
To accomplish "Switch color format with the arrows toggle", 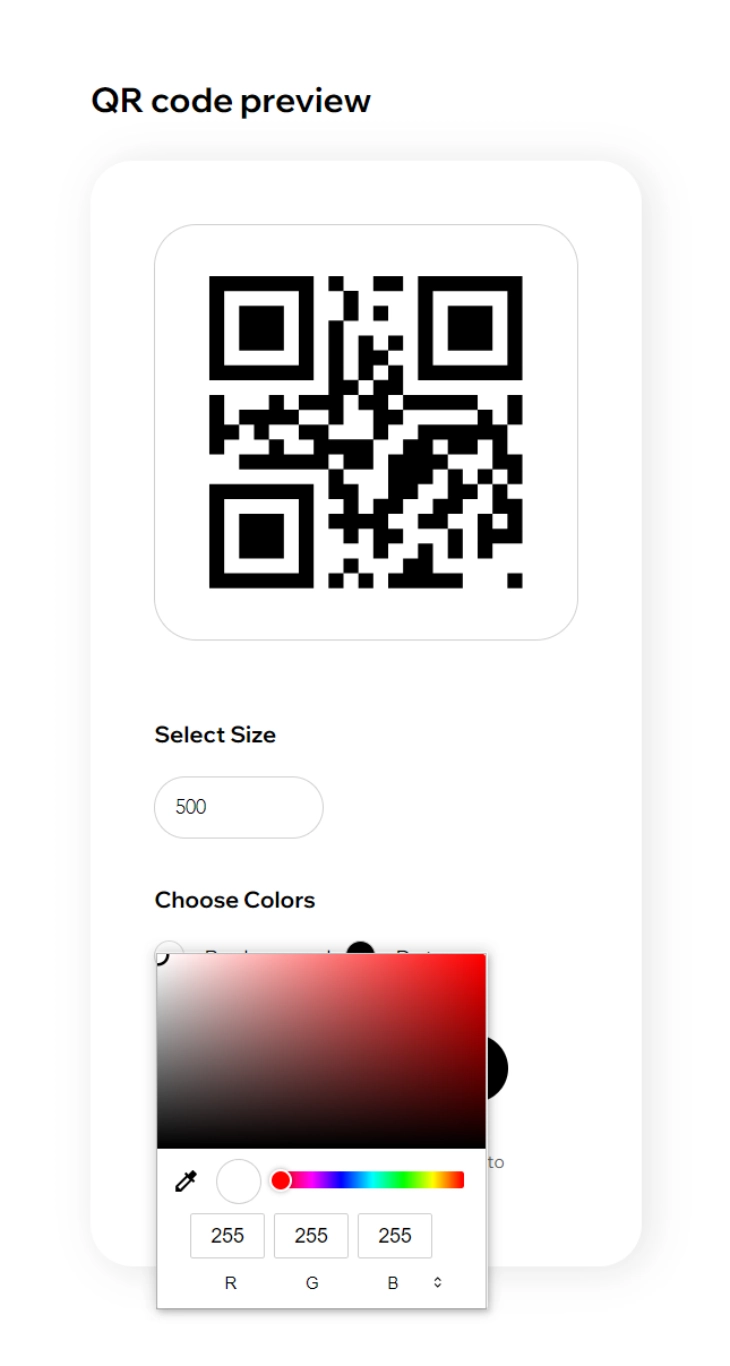I will pyautogui.click(x=437, y=1282).
